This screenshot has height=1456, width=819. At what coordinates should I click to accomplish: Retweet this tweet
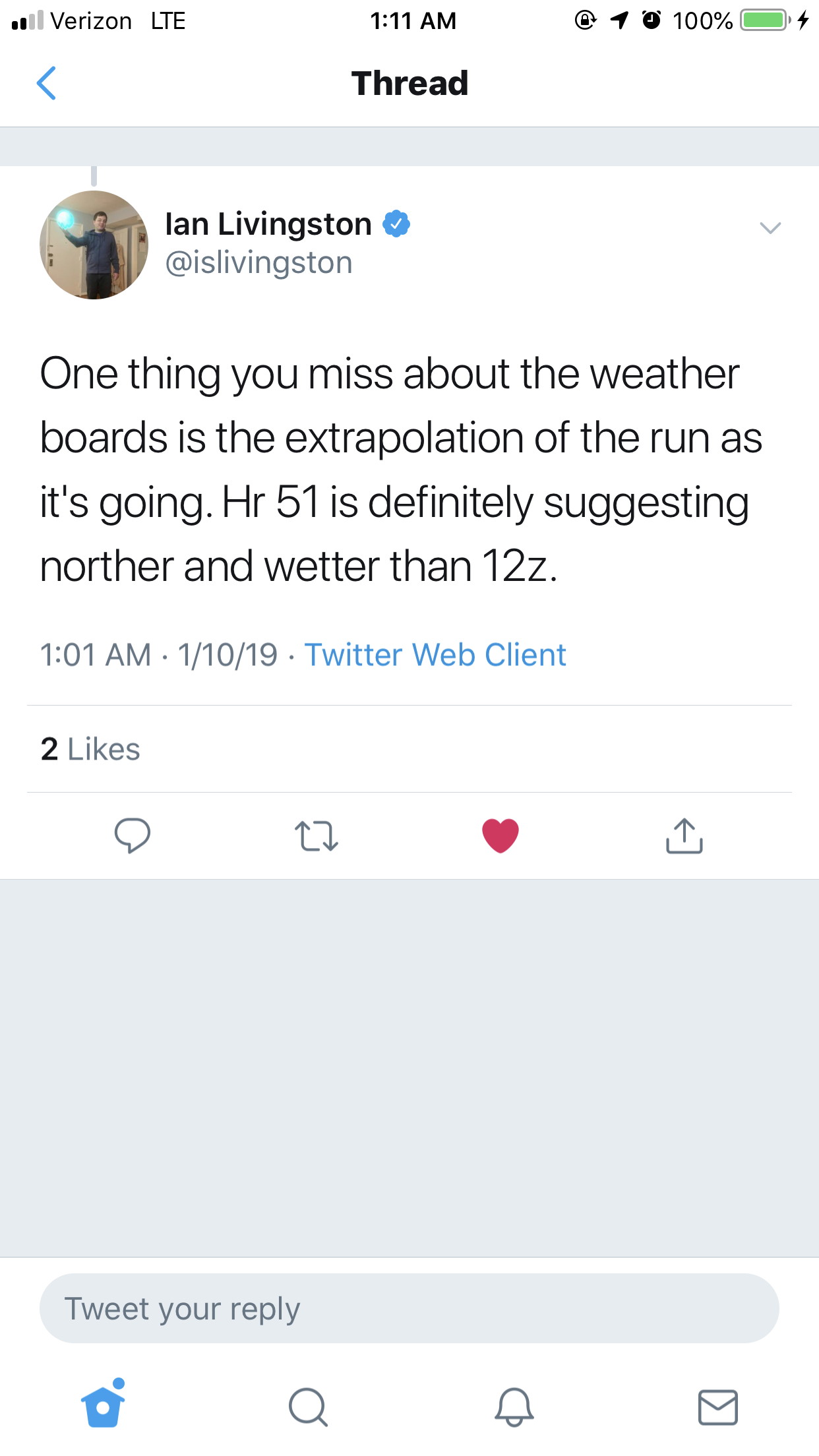[x=317, y=835]
